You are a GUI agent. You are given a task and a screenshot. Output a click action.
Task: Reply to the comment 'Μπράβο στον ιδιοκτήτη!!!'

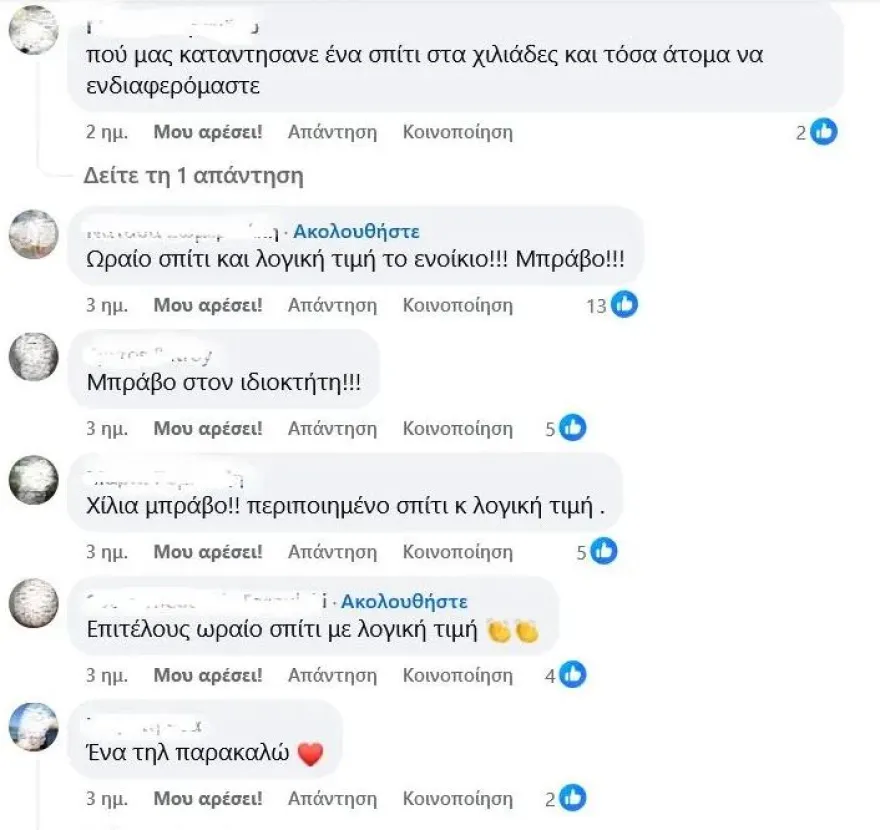(x=332, y=428)
